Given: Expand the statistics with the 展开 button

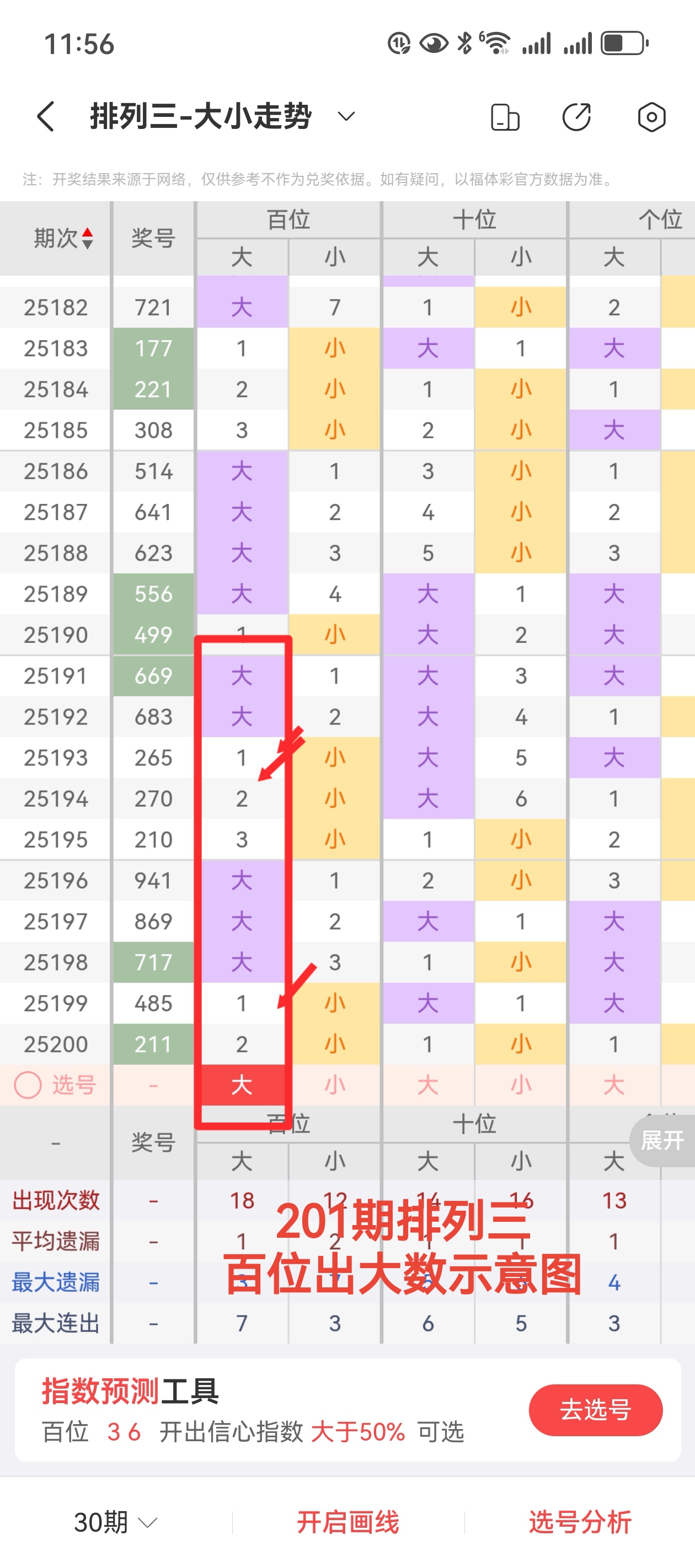Looking at the screenshot, I should point(662,1140).
